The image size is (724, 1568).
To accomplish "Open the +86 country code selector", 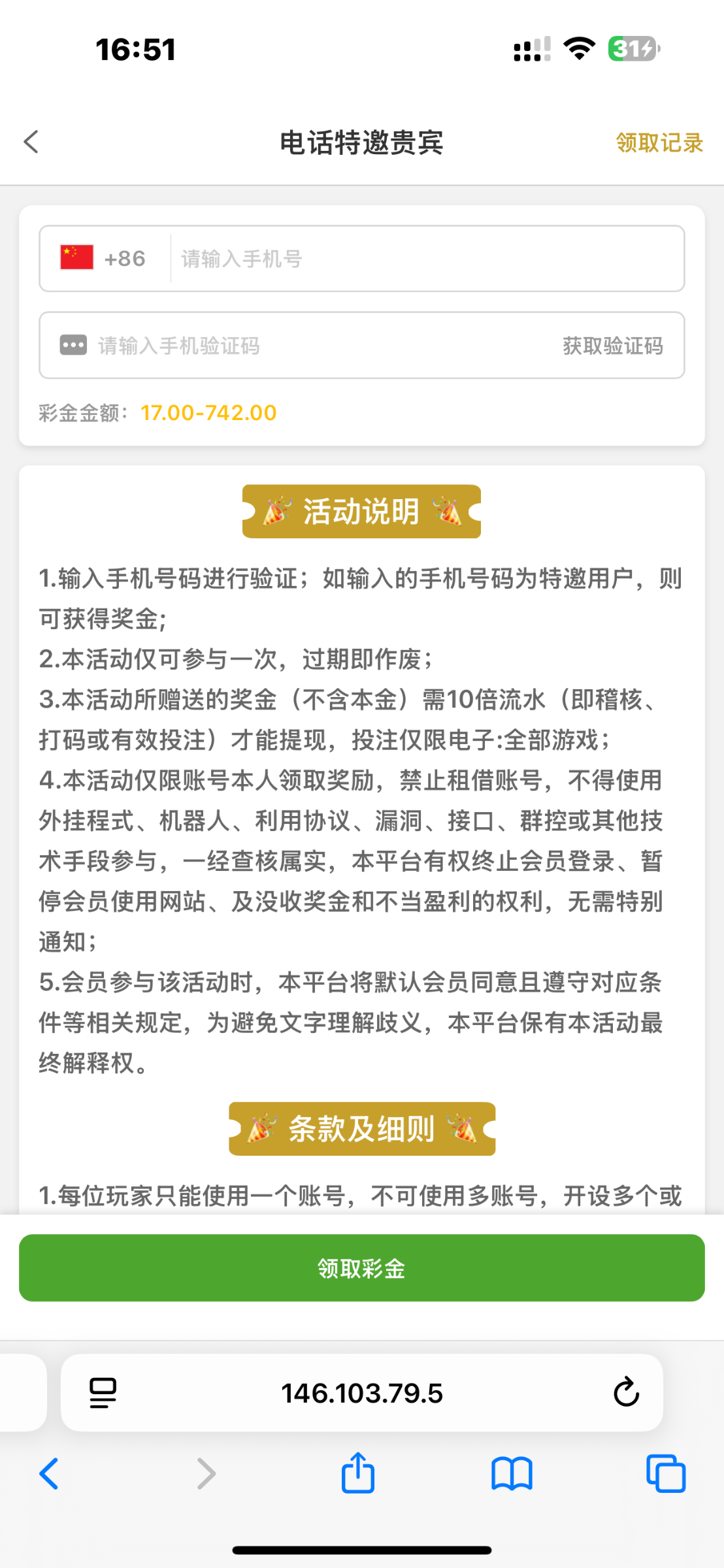I will click(103, 259).
